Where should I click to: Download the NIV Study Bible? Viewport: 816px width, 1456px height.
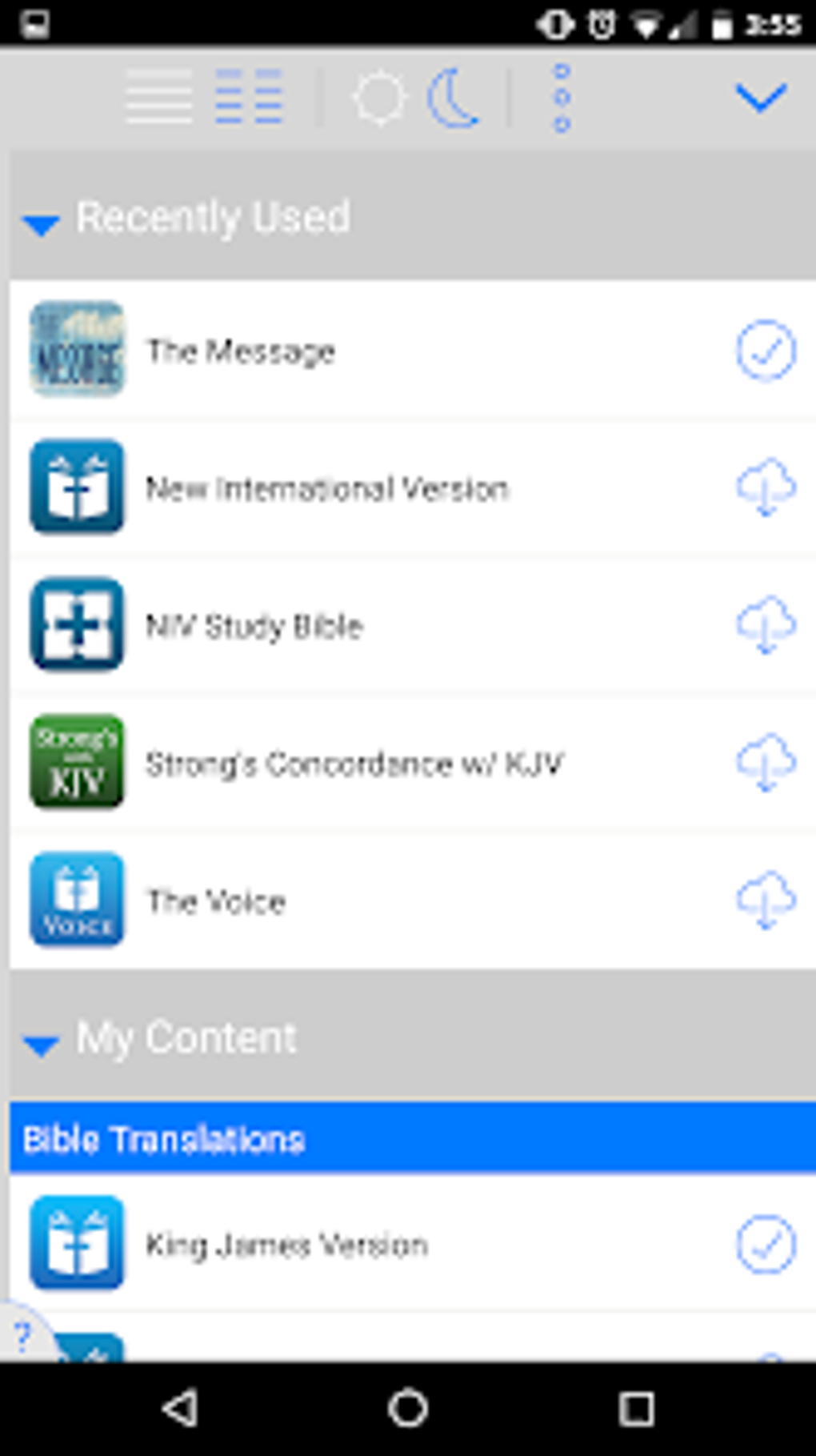(765, 624)
